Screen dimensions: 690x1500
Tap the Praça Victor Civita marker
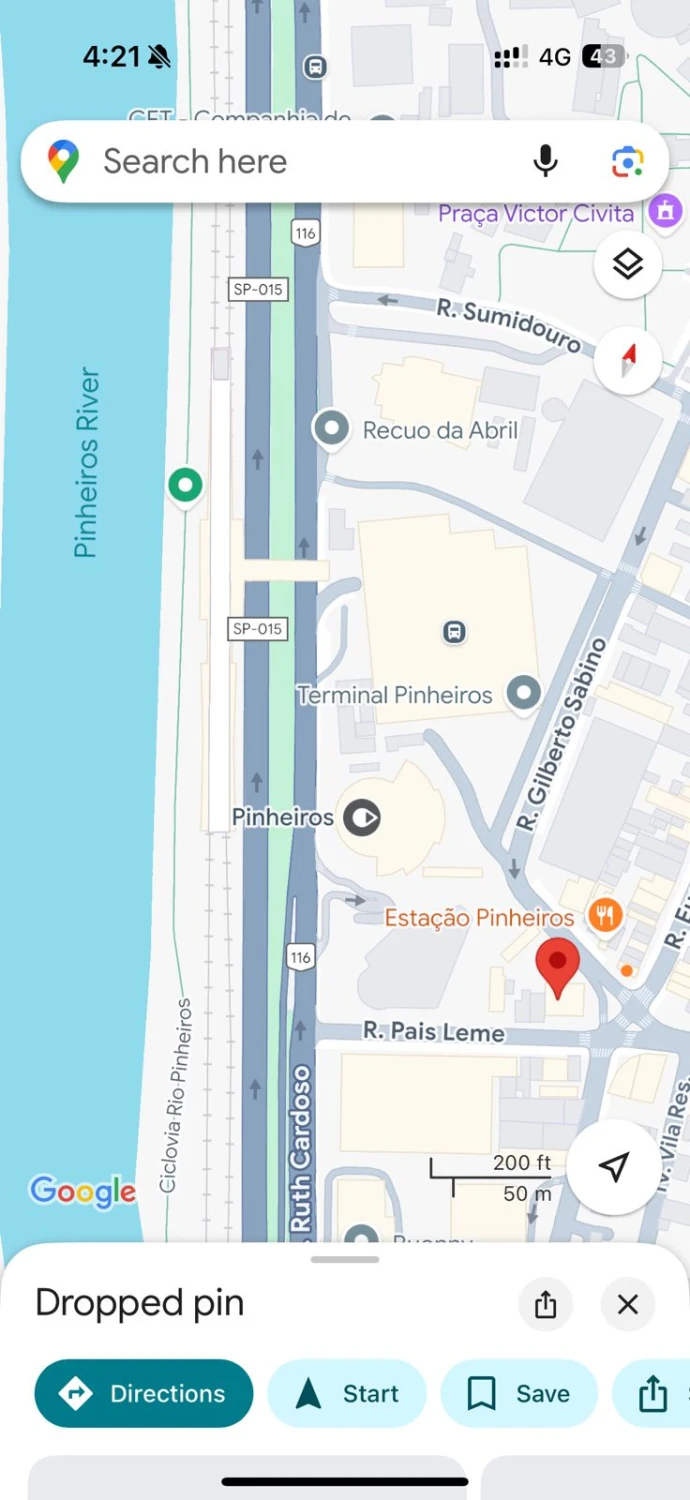(x=665, y=210)
